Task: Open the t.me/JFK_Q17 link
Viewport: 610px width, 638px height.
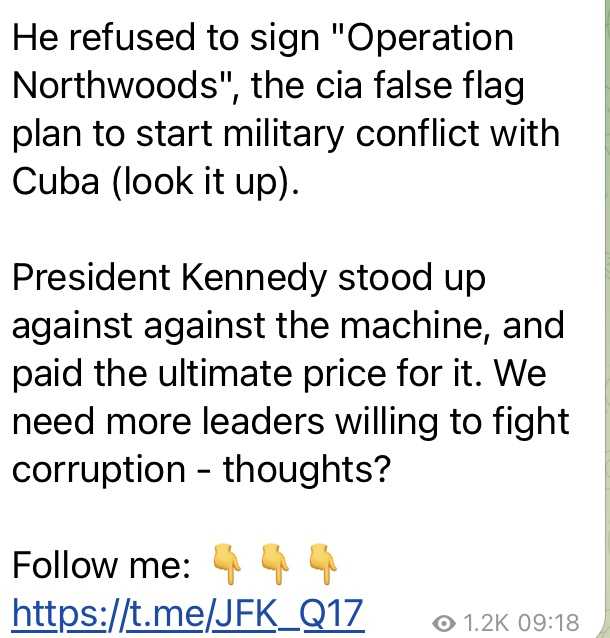Action: [x=187, y=612]
